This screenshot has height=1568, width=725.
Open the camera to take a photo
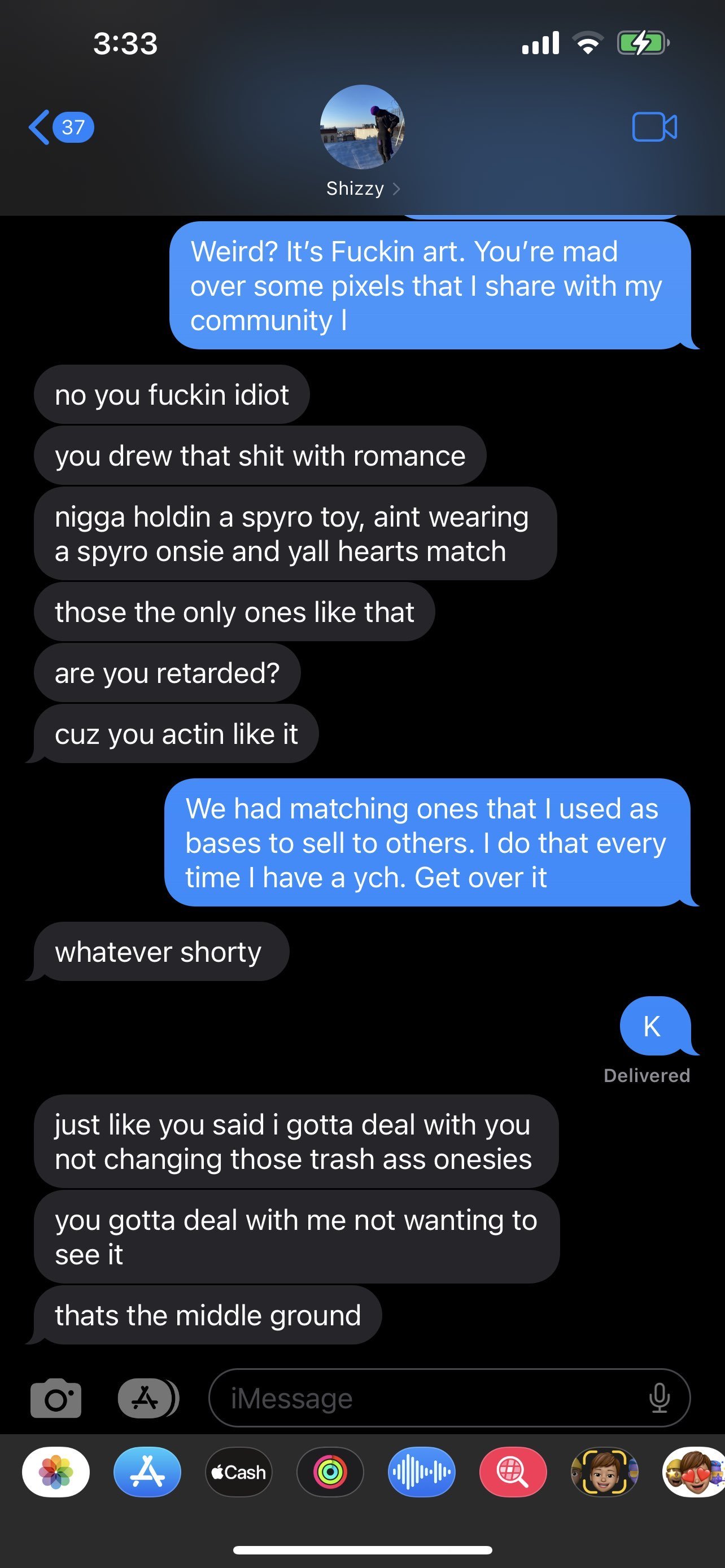click(x=55, y=1398)
